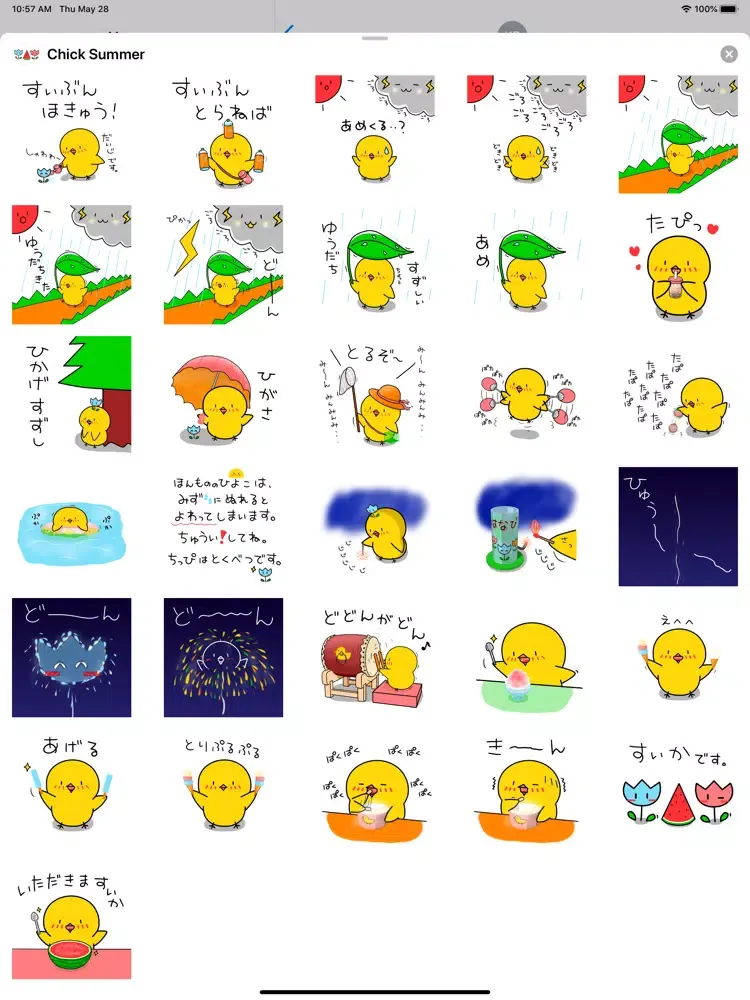
Task: Select the ほんもののひよこは text sticker
Action: (223, 526)
